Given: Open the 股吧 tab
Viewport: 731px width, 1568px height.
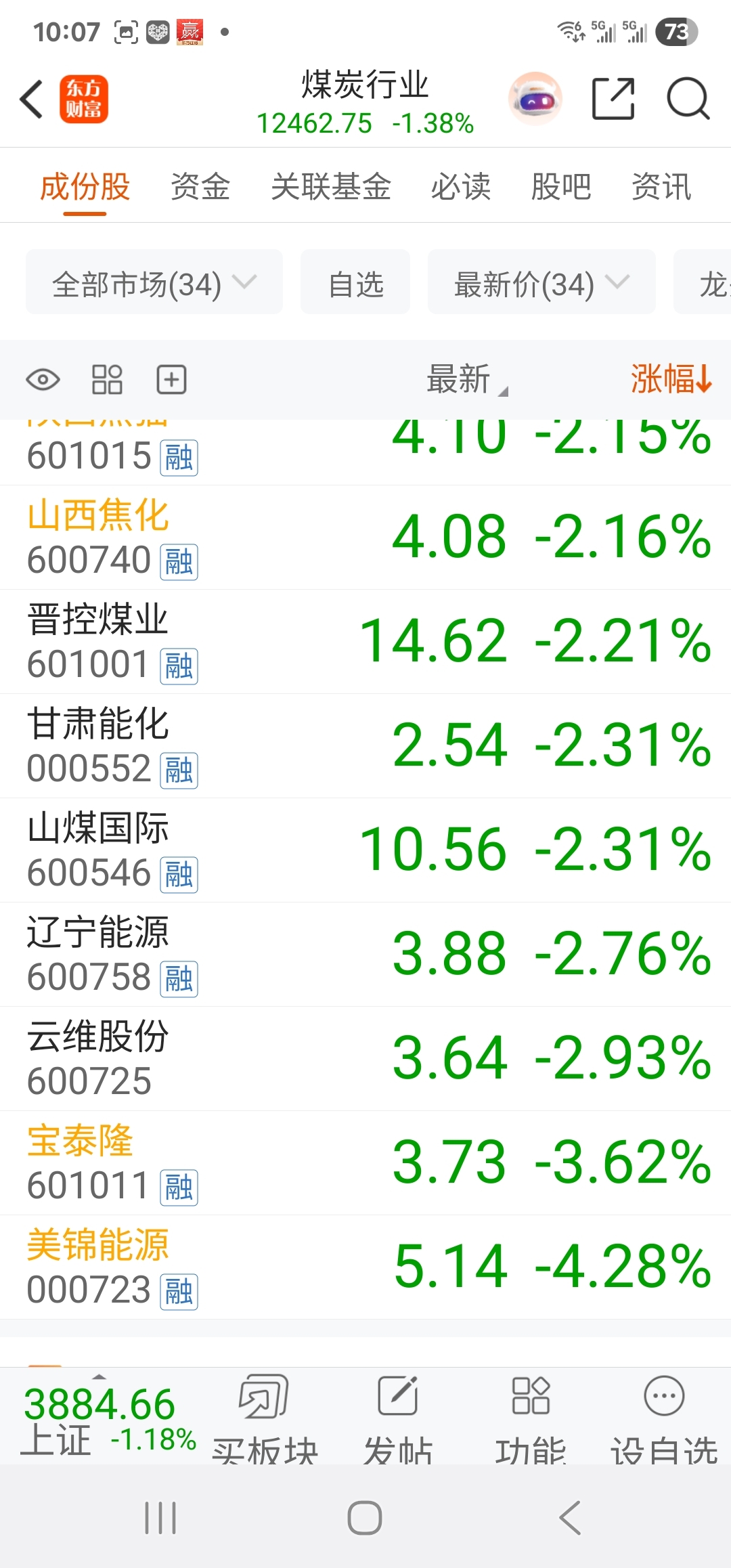Looking at the screenshot, I should tap(561, 187).
